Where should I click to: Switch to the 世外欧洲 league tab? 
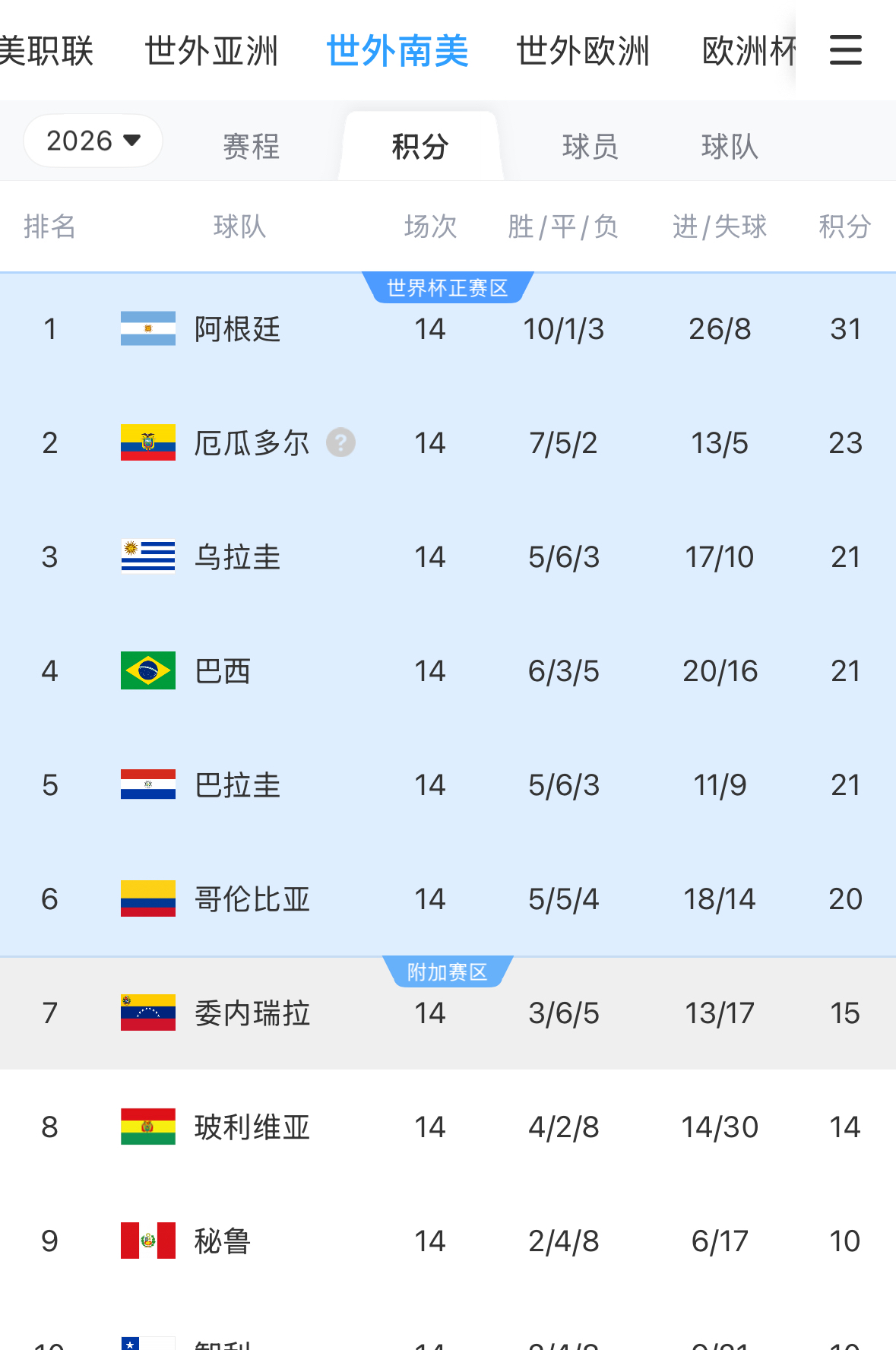(x=583, y=51)
